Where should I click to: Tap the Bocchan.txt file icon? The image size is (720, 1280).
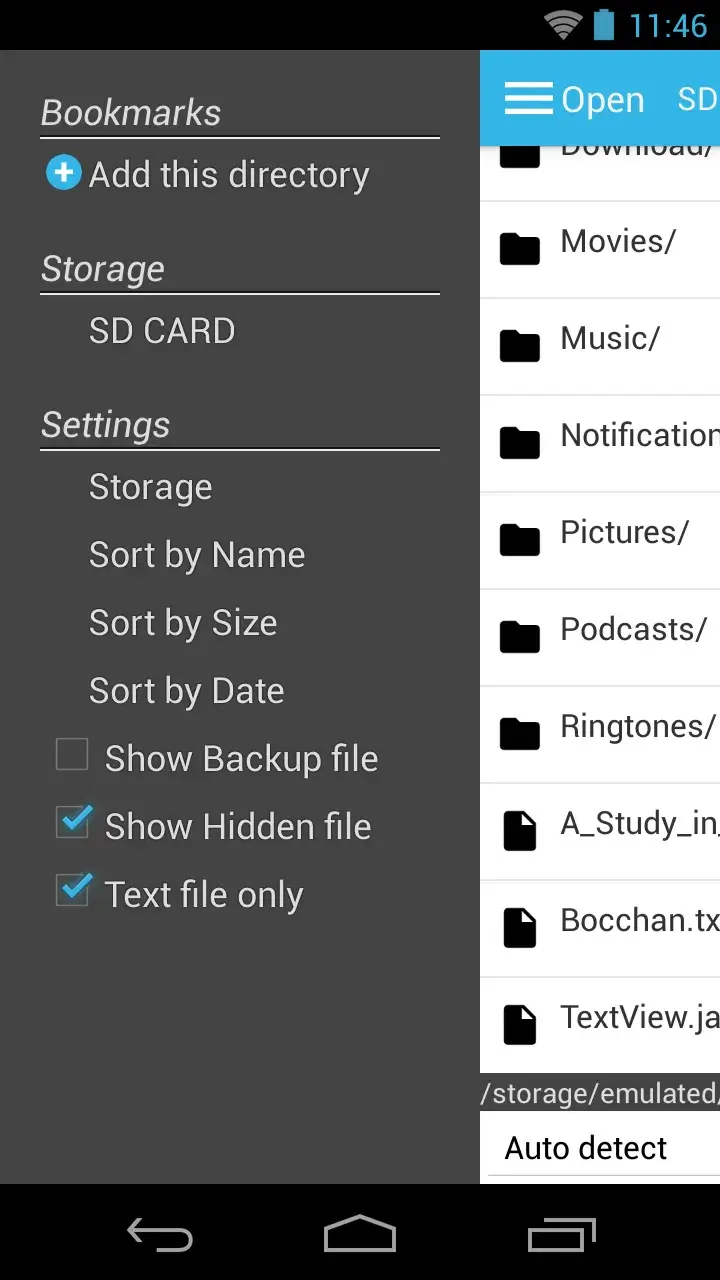[x=519, y=928]
